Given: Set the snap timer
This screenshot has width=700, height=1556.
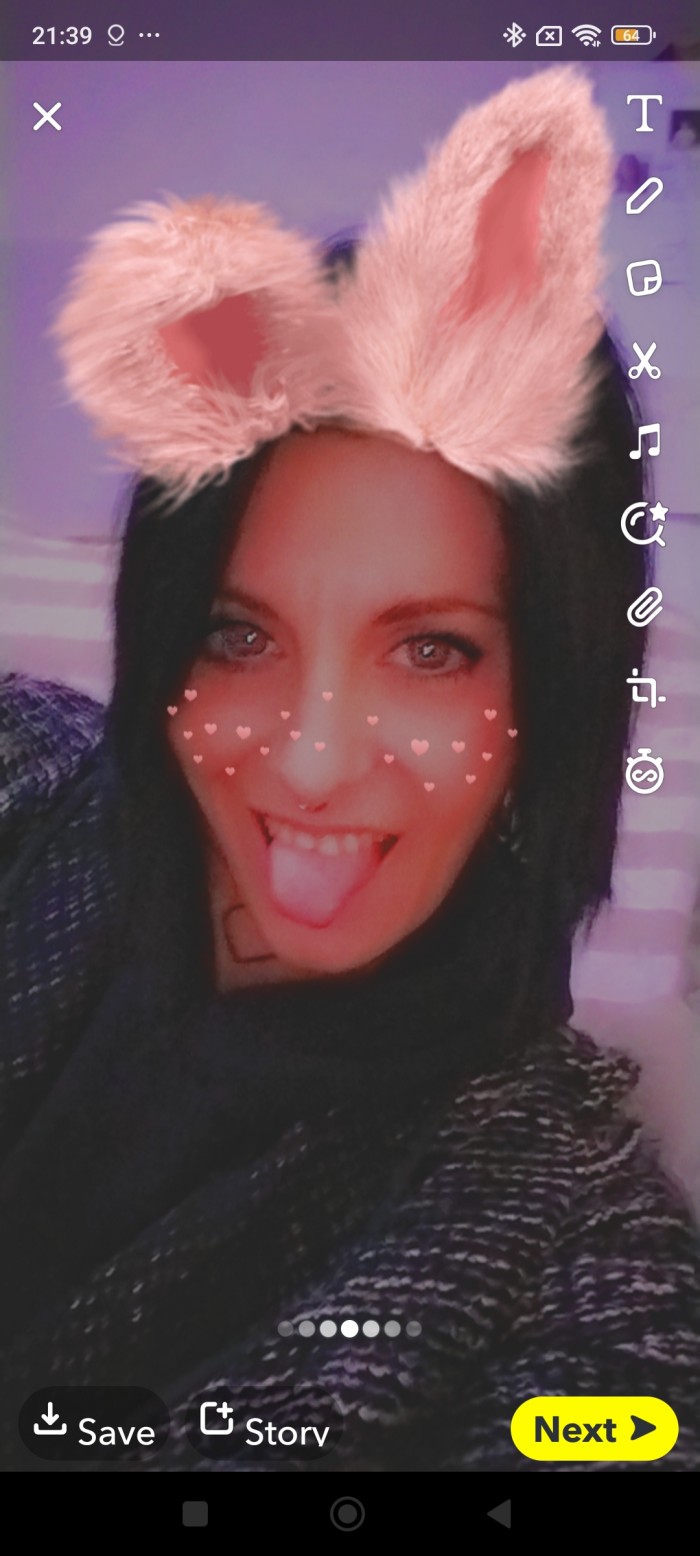Looking at the screenshot, I should (645, 772).
